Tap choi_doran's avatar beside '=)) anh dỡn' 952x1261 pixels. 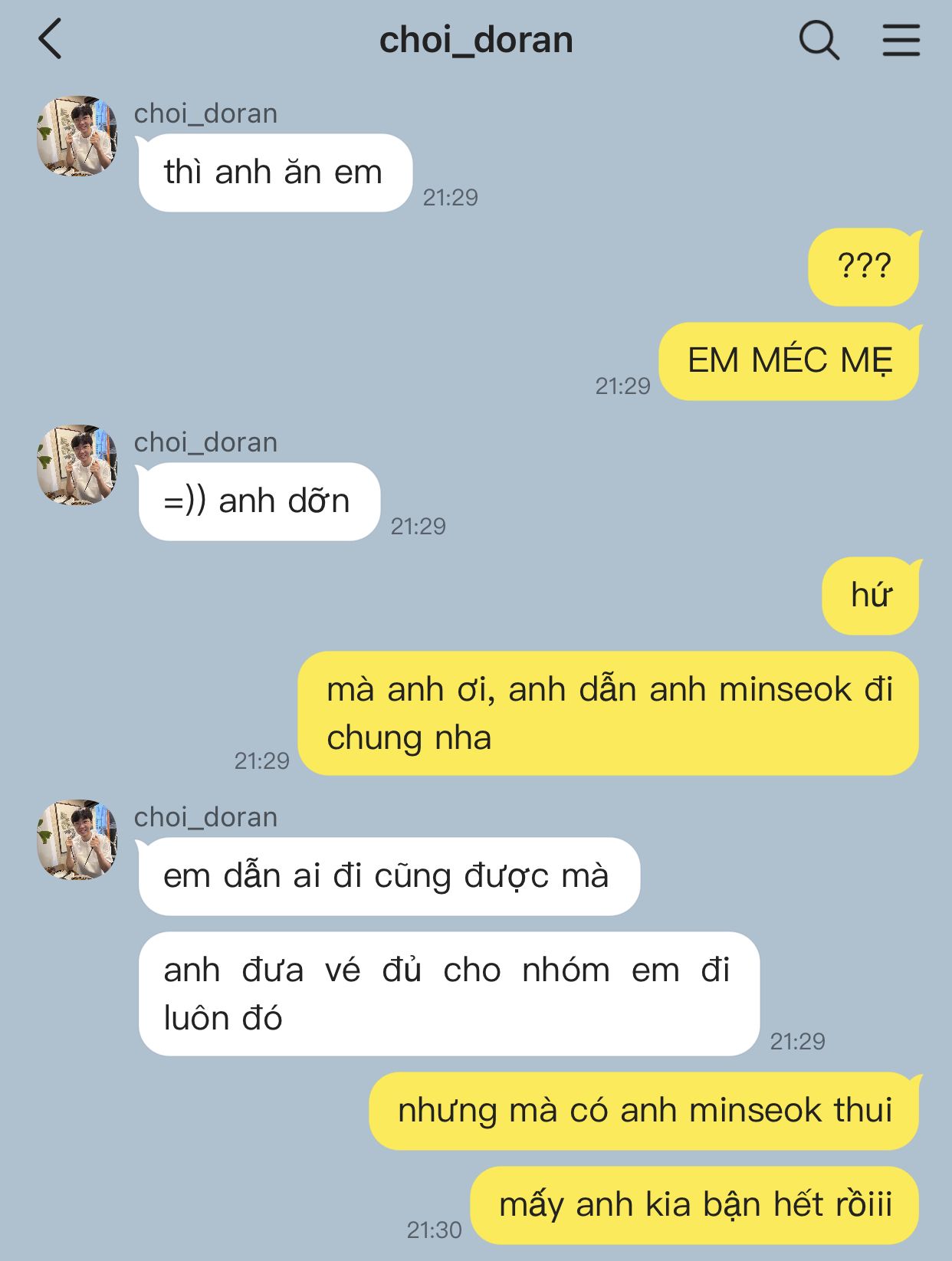77,465
